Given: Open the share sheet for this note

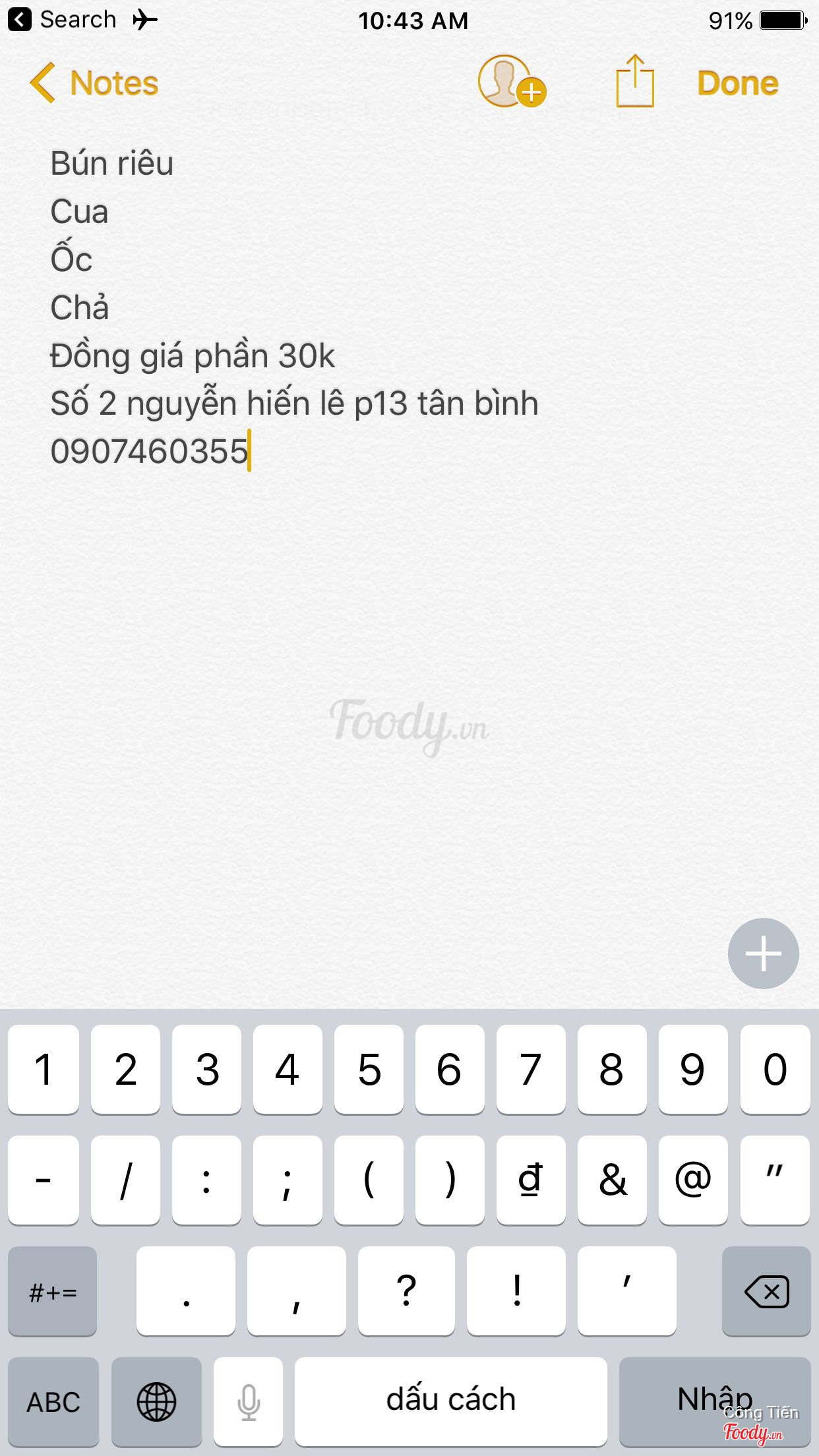Looking at the screenshot, I should (634, 82).
